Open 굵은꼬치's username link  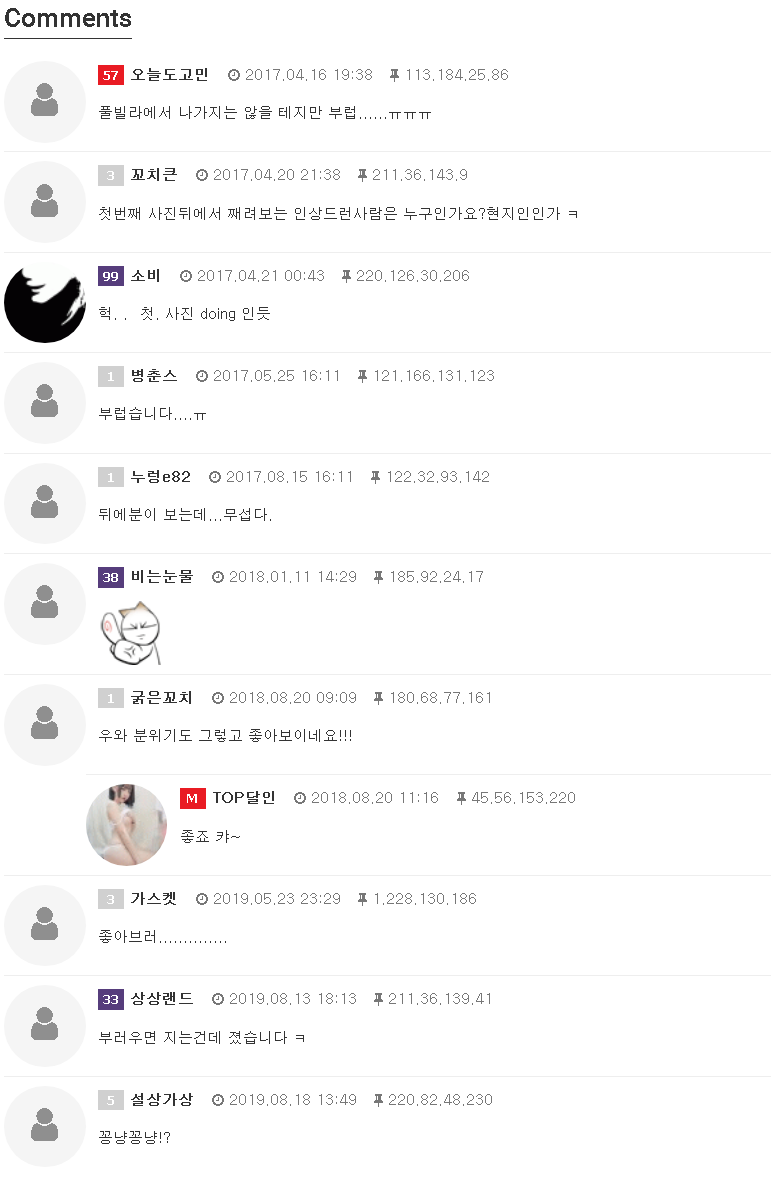click(x=162, y=698)
